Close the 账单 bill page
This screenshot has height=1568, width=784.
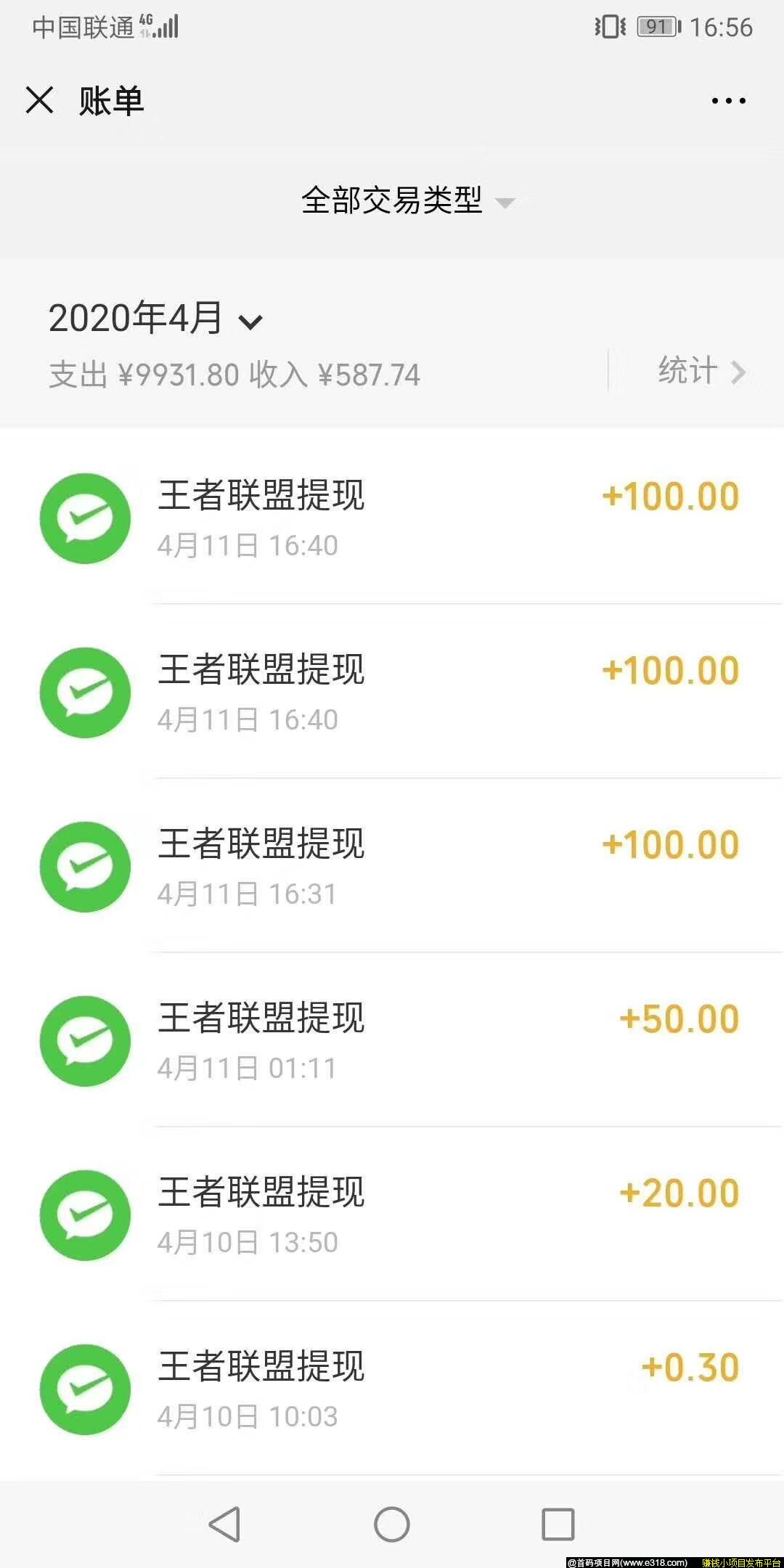coord(40,100)
